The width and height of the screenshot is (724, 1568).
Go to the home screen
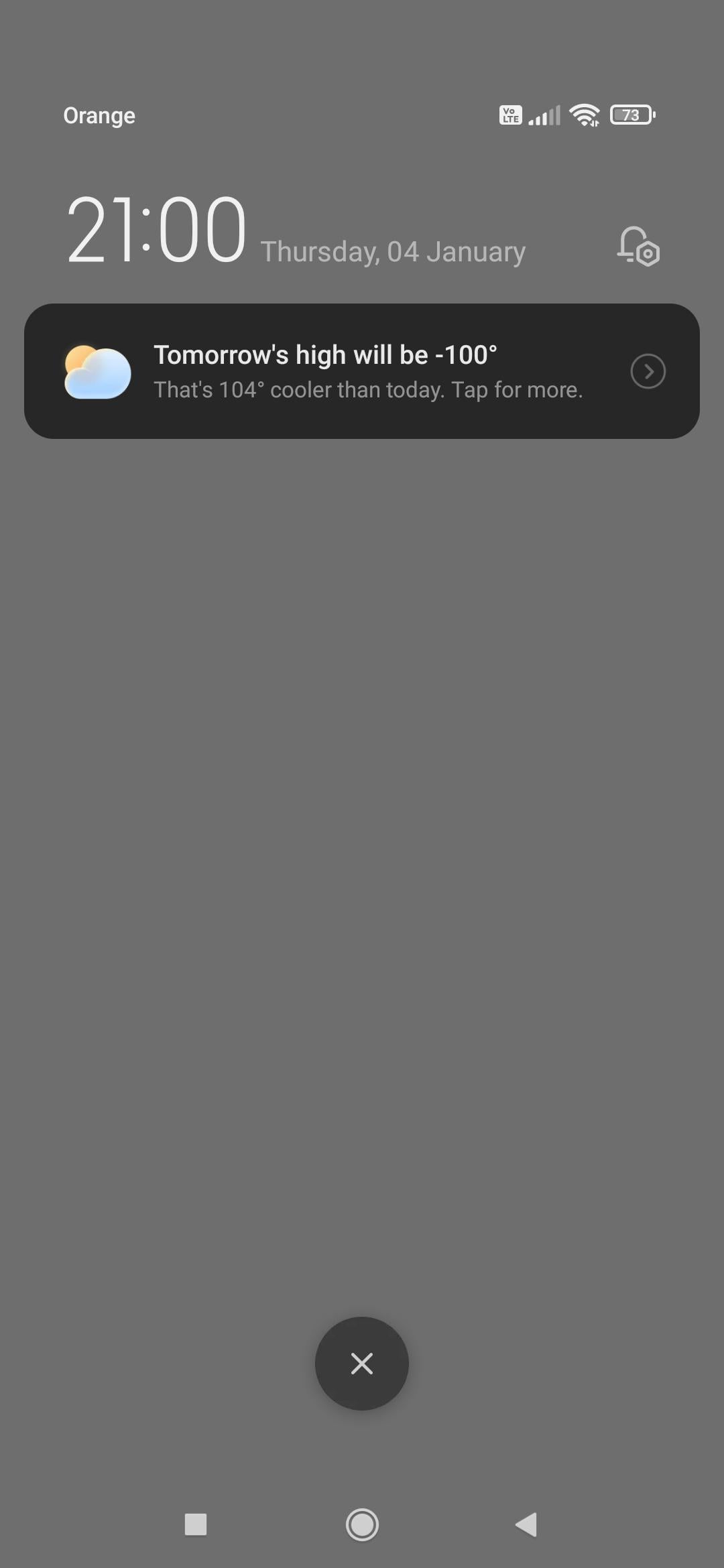(362, 1524)
